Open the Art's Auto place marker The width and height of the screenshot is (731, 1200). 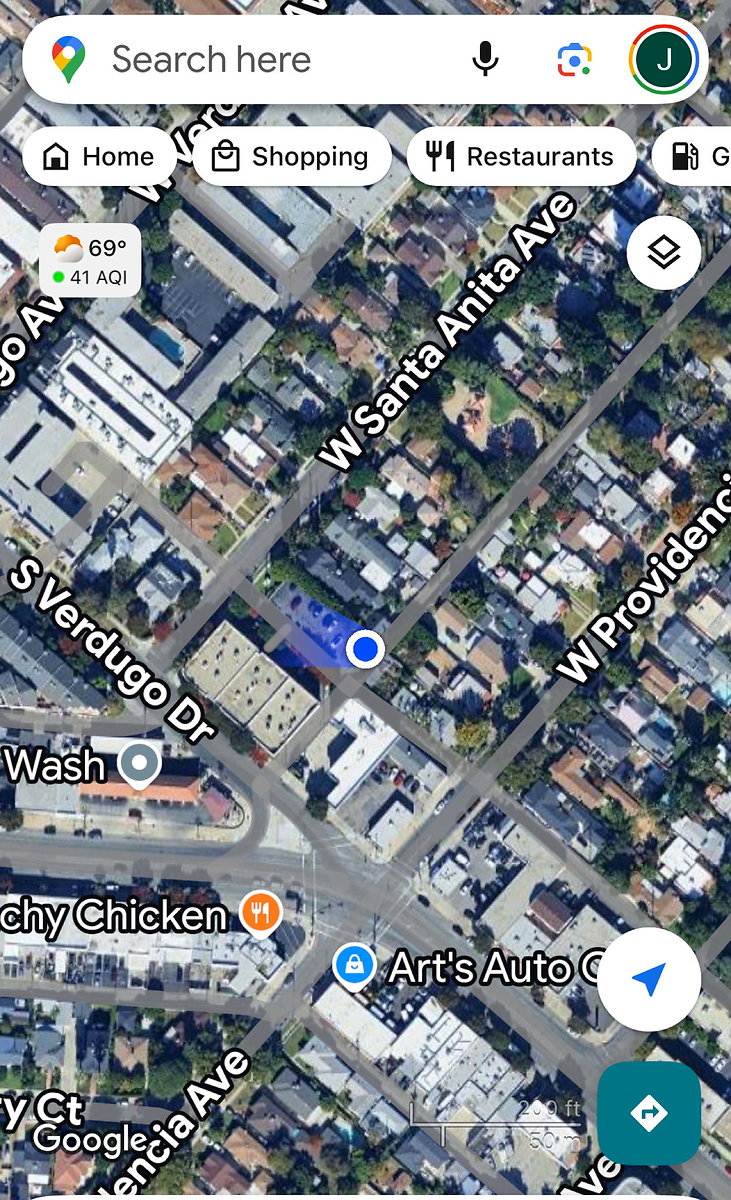(354, 966)
